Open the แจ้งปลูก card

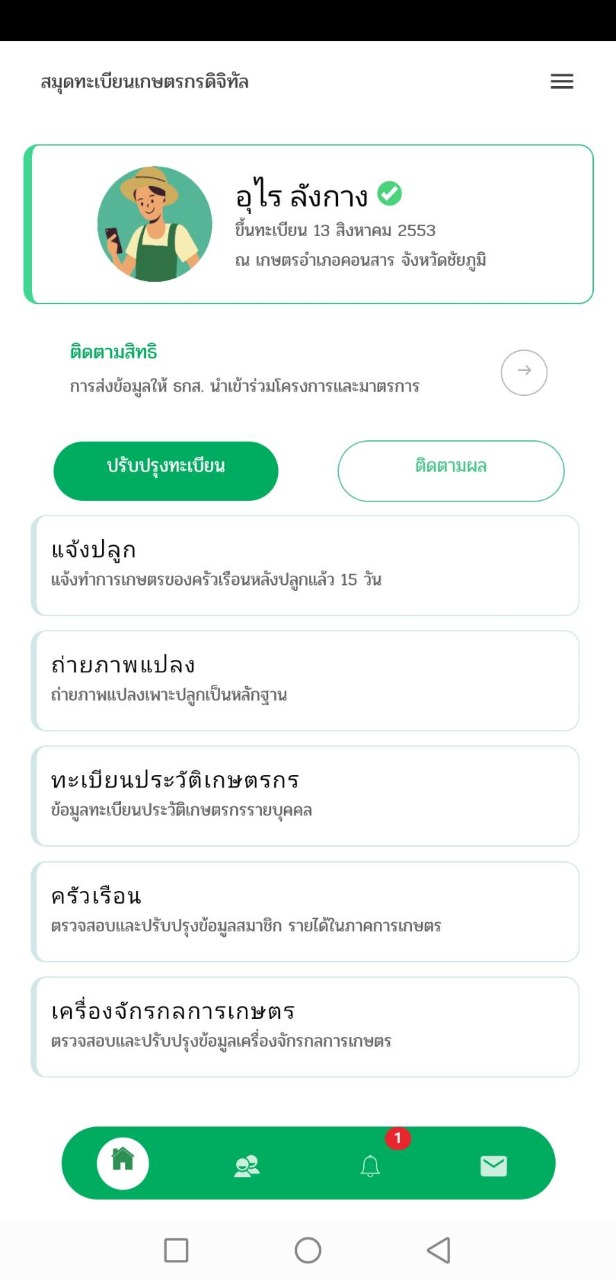tap(306, 565)
